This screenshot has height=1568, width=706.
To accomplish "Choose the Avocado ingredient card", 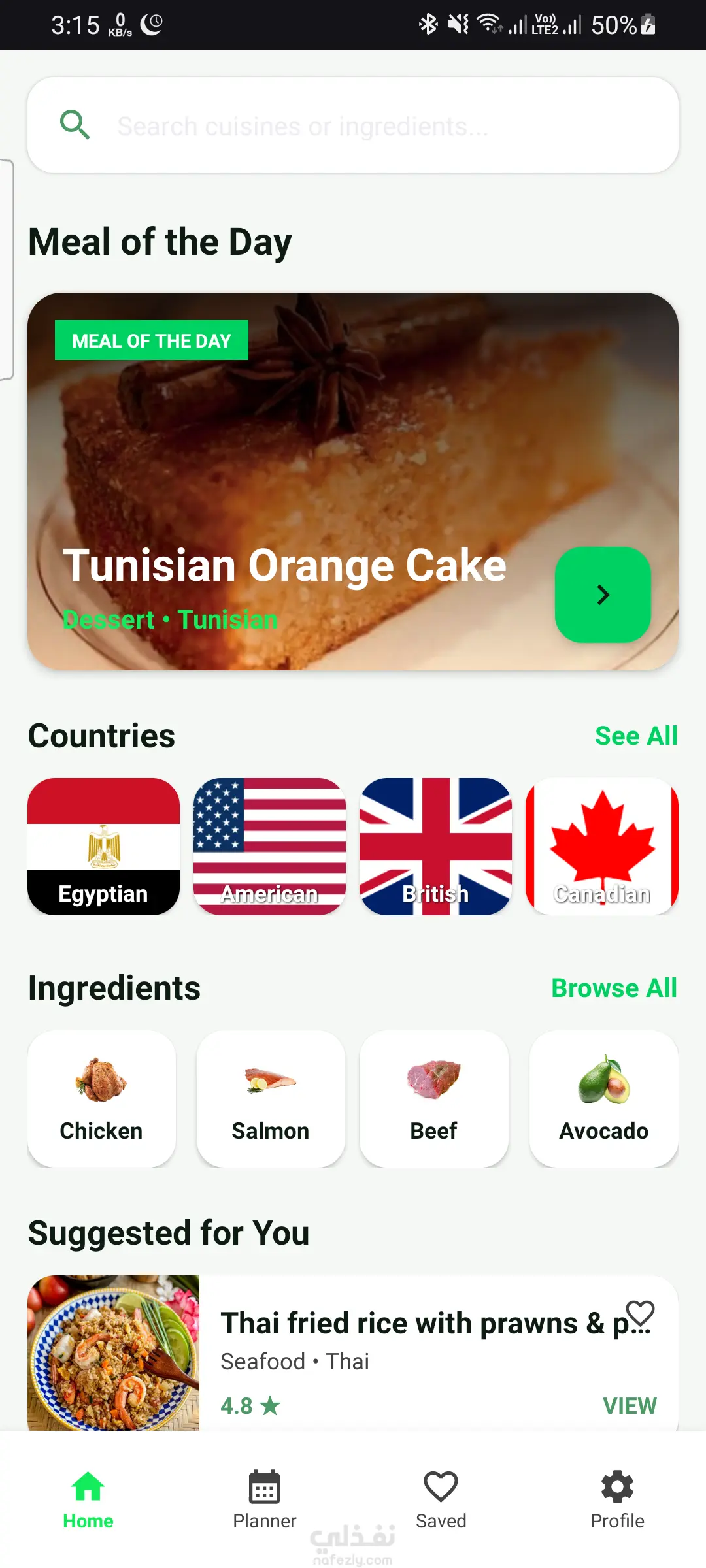I will click(x=603, y=1099).
